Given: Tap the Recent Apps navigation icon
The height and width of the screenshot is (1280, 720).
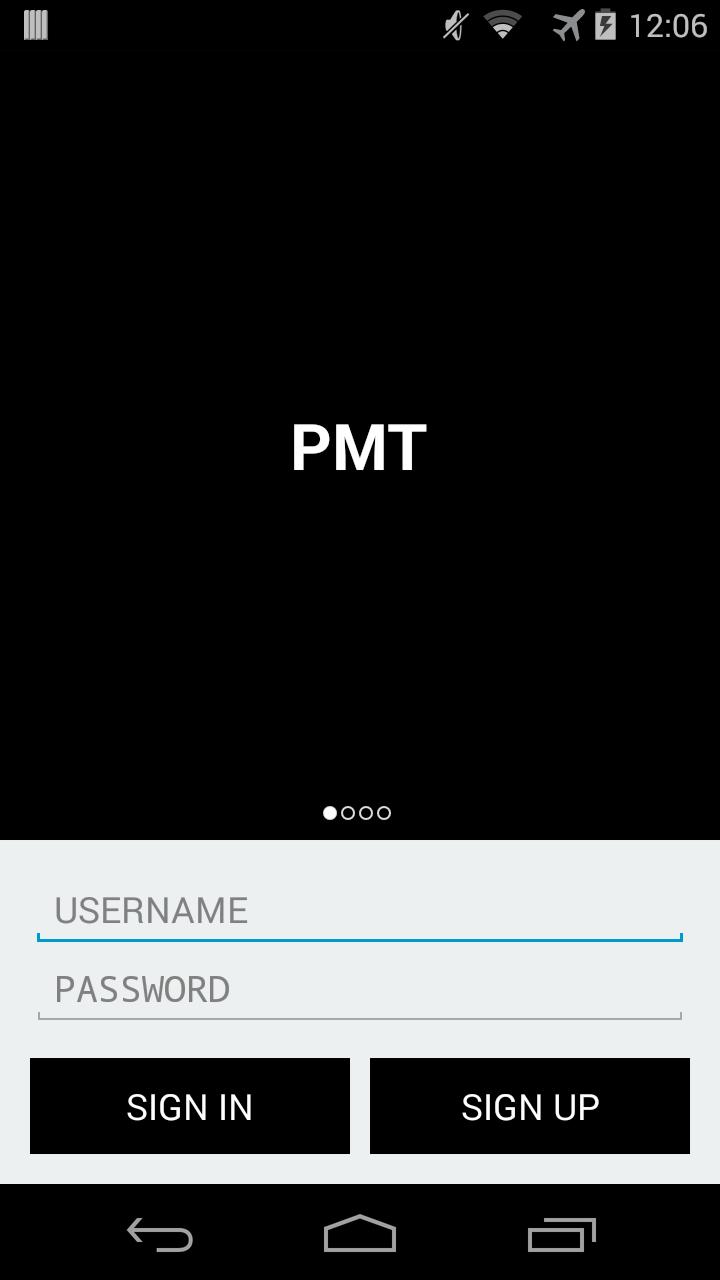Looking at the screenshot, I should (x=560, y=1236).
